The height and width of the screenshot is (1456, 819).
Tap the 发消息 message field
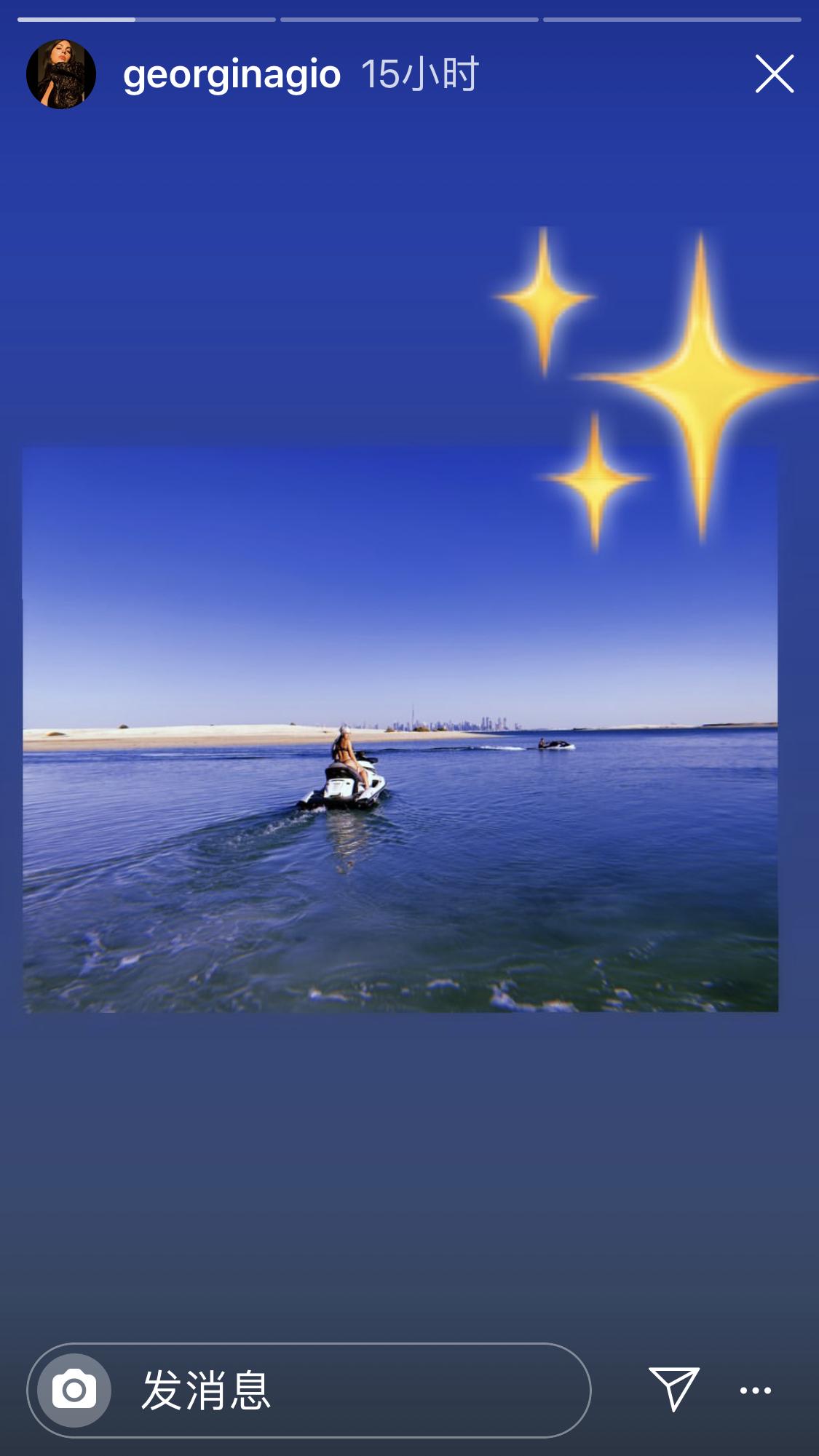coord(349,1391)
